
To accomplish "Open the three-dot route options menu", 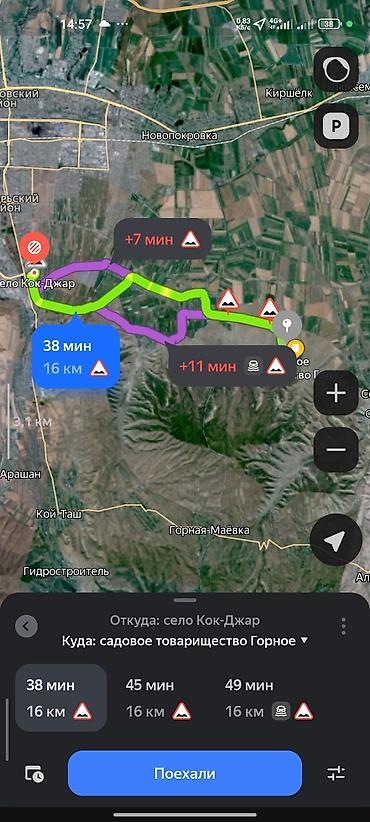I will coord(343,626).
